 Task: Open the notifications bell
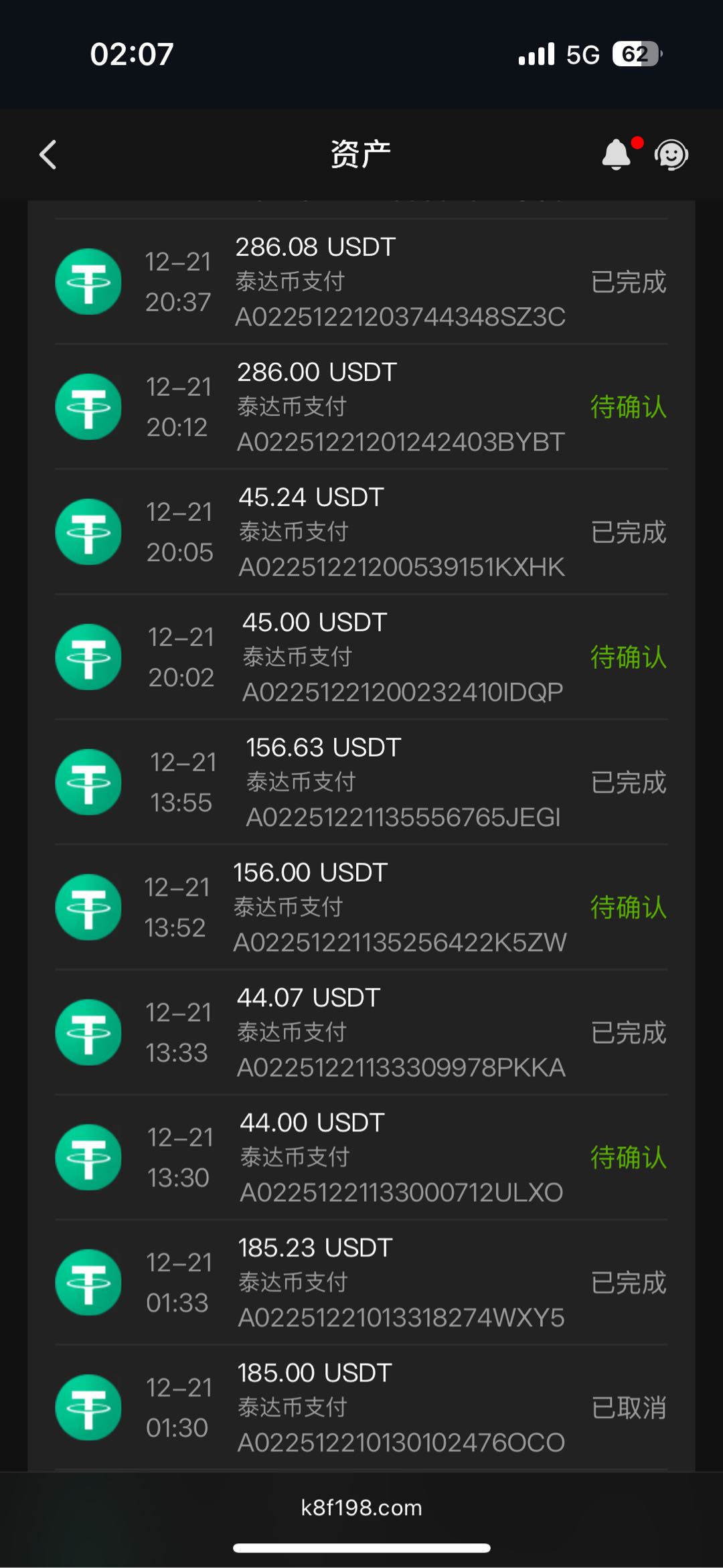tap(617, 155)
